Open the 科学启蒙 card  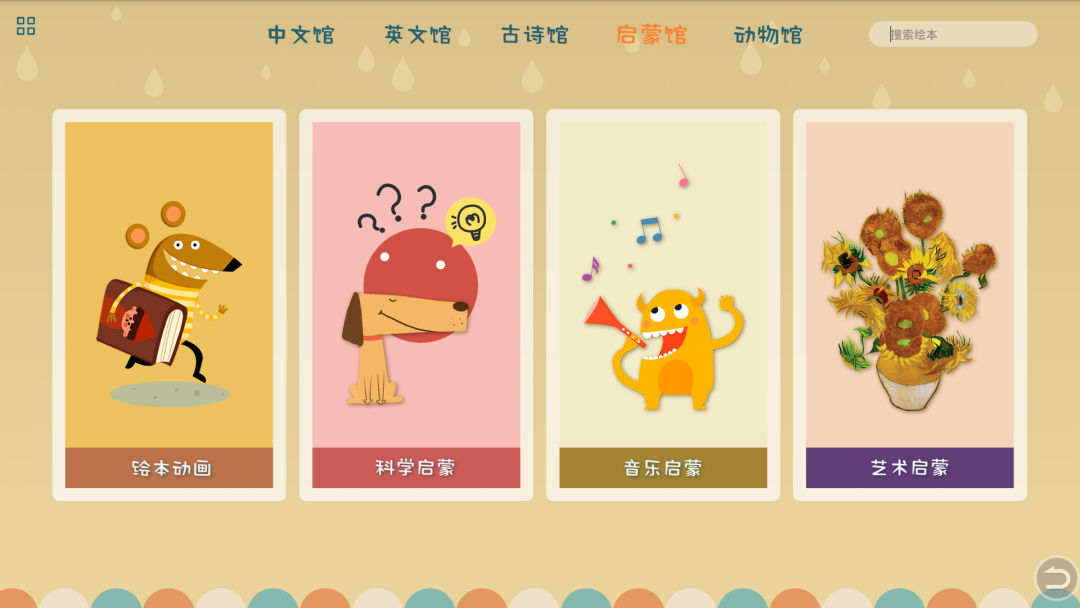[416, 304]
